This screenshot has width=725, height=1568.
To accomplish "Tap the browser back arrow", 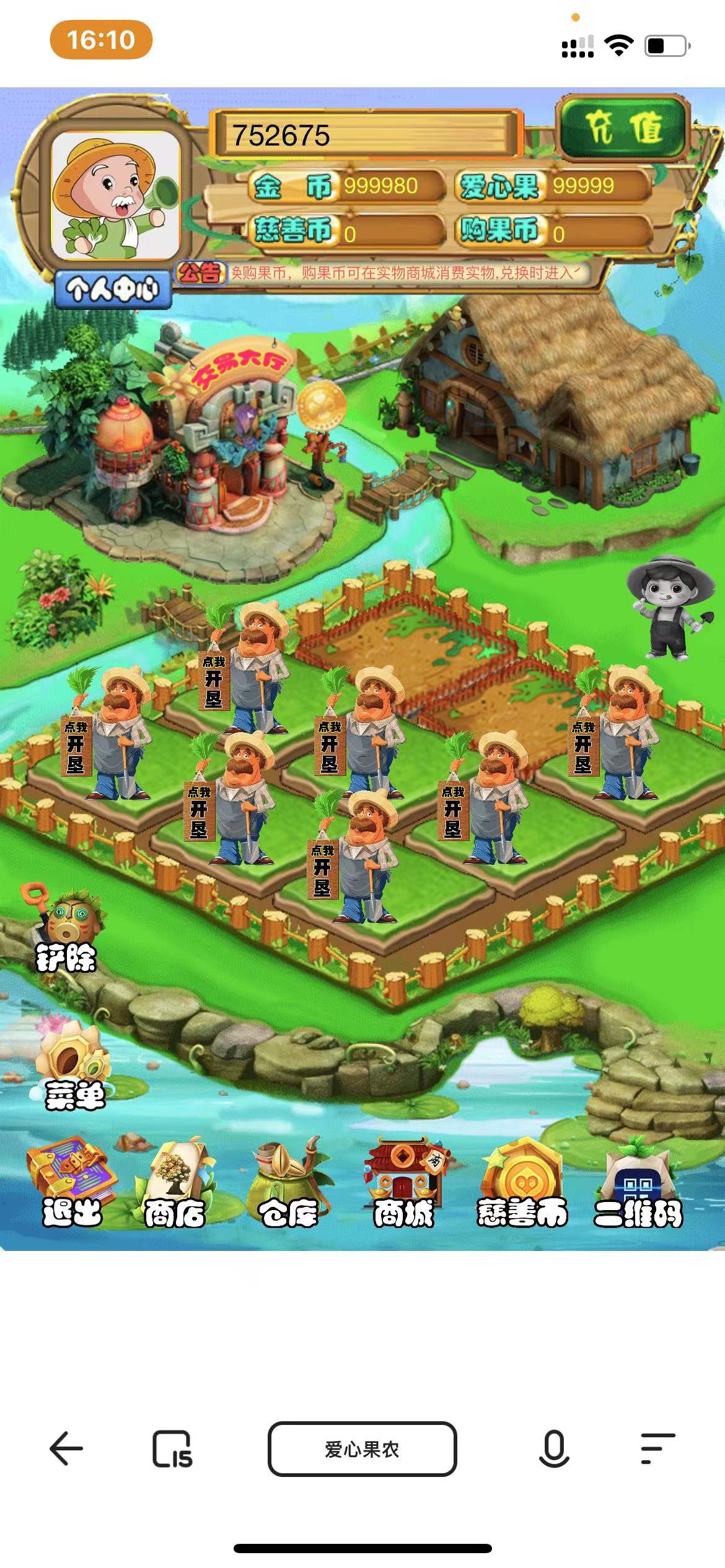I will point(66,1449).
